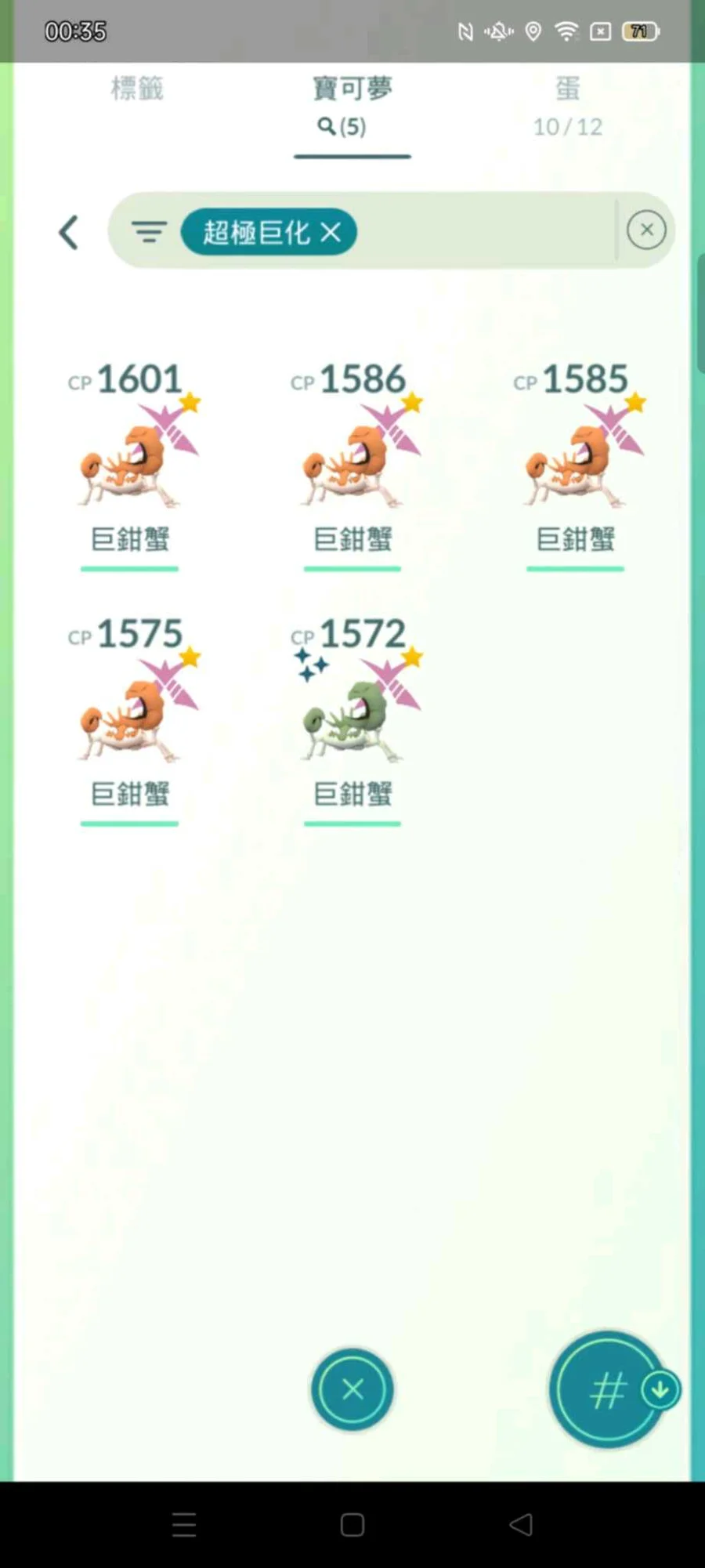
Task: Open the recent apps view
Action: (184, 1525)
